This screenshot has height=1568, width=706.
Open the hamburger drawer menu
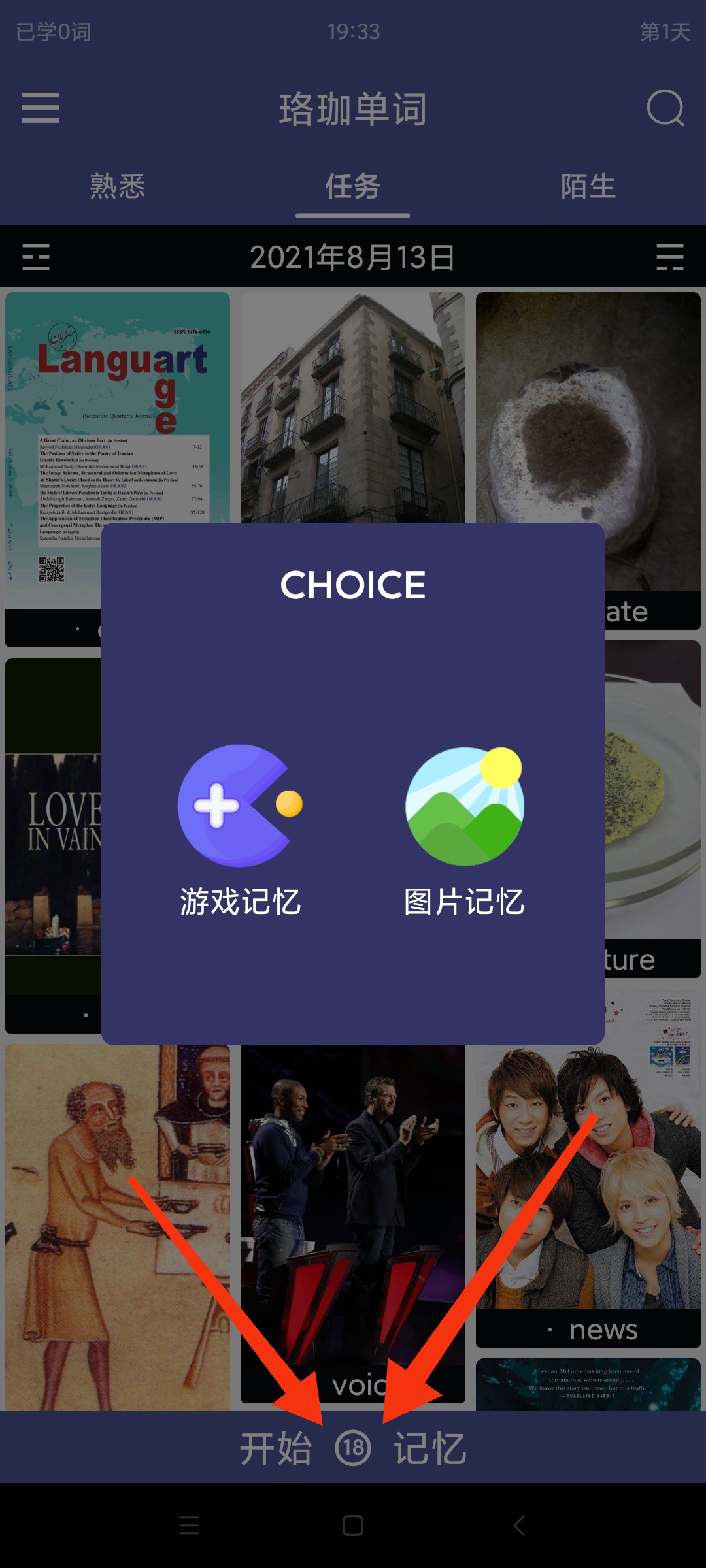41,108
